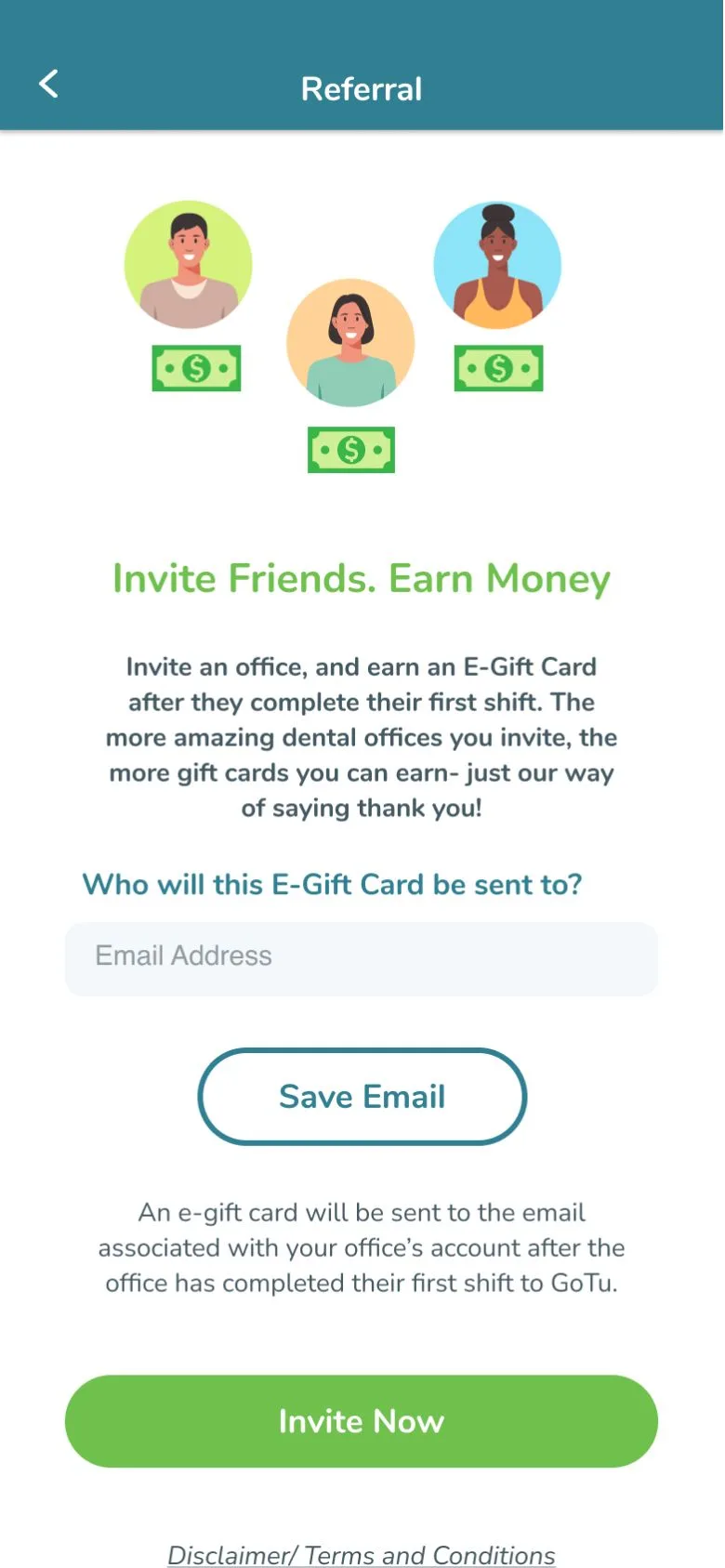The height and width of the screenshot is (1568, 725).
Task: Focus the Email Address field
Action: click(361, 958)
